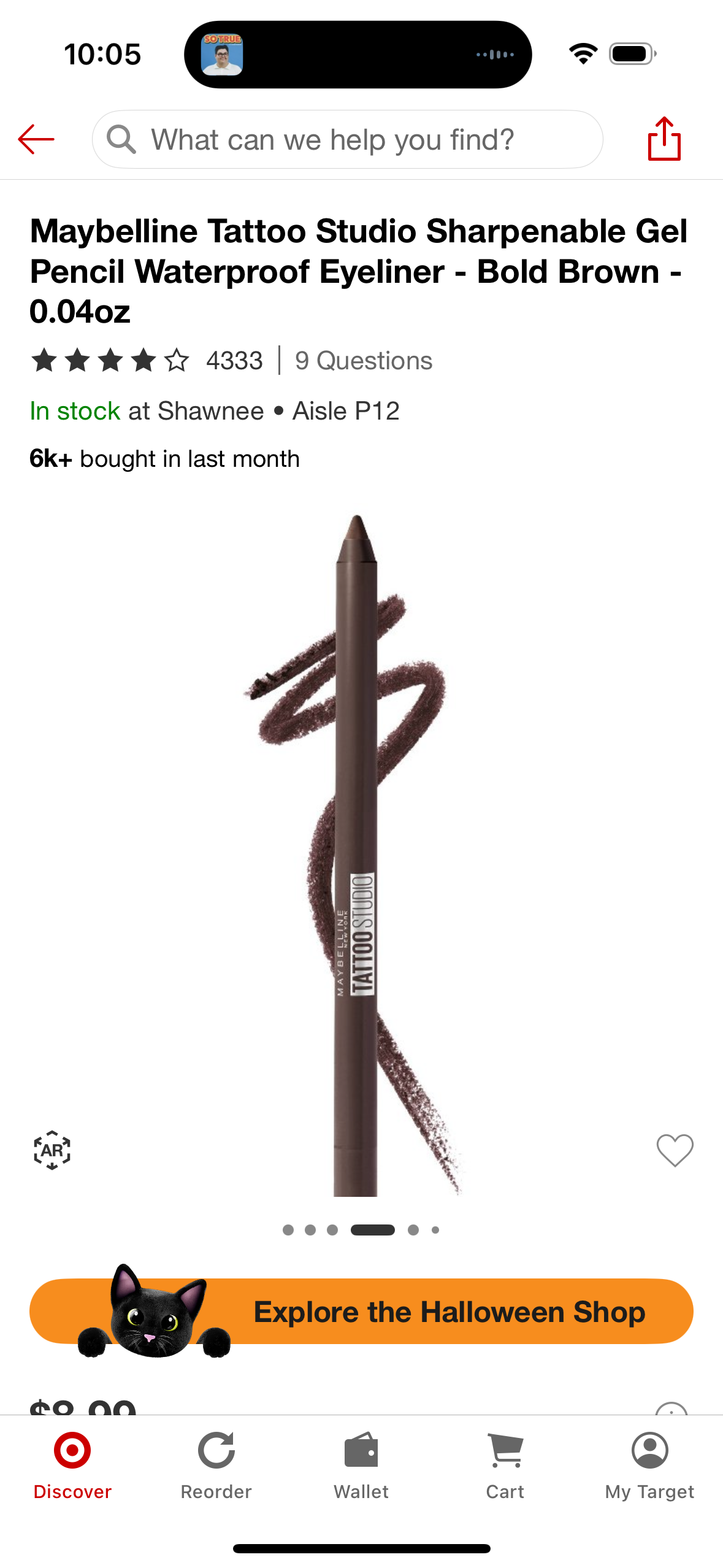Open the Wallet tab
Screen dimensions: 723x1568
click(x=361, y=1464)
